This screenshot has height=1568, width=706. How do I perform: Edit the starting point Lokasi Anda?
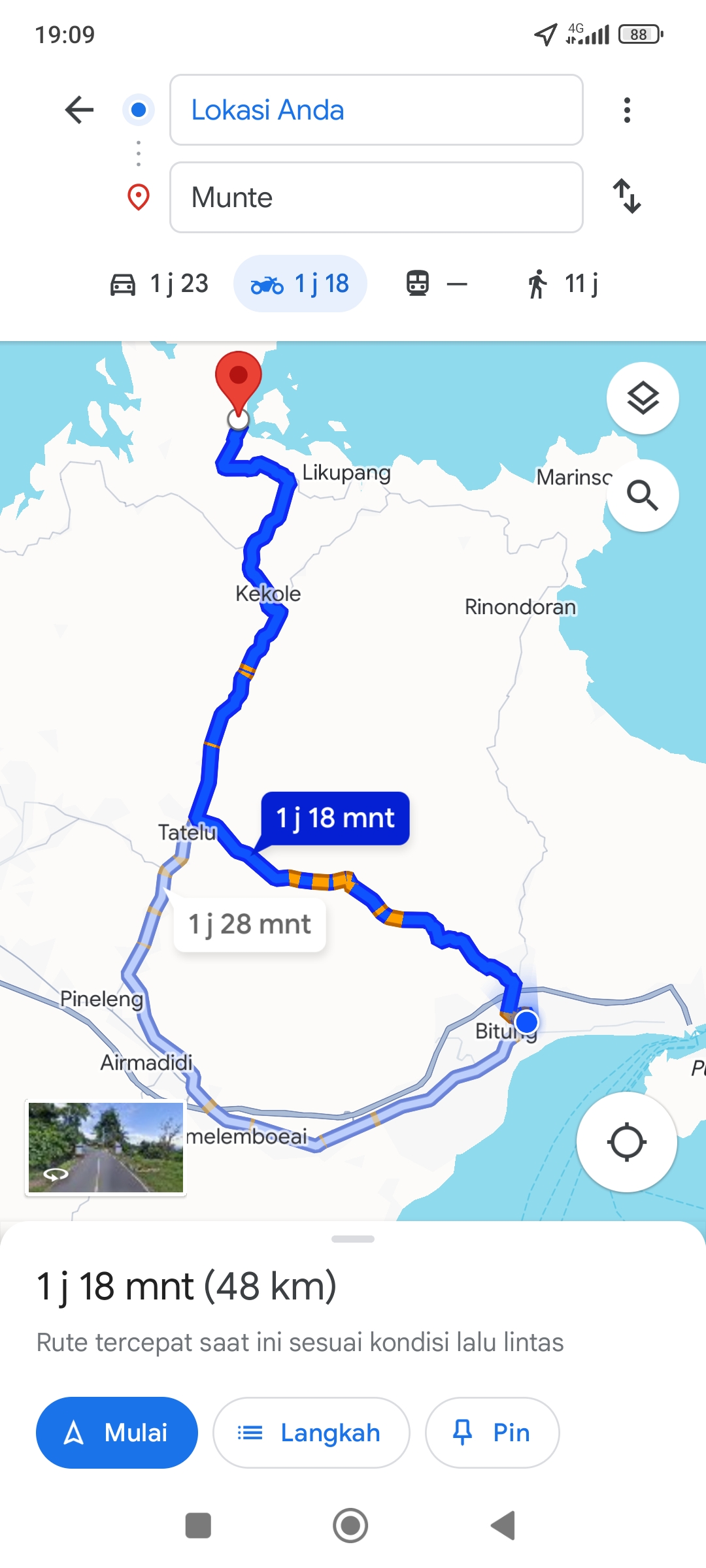pyautogui.click(x=377, y=110)
